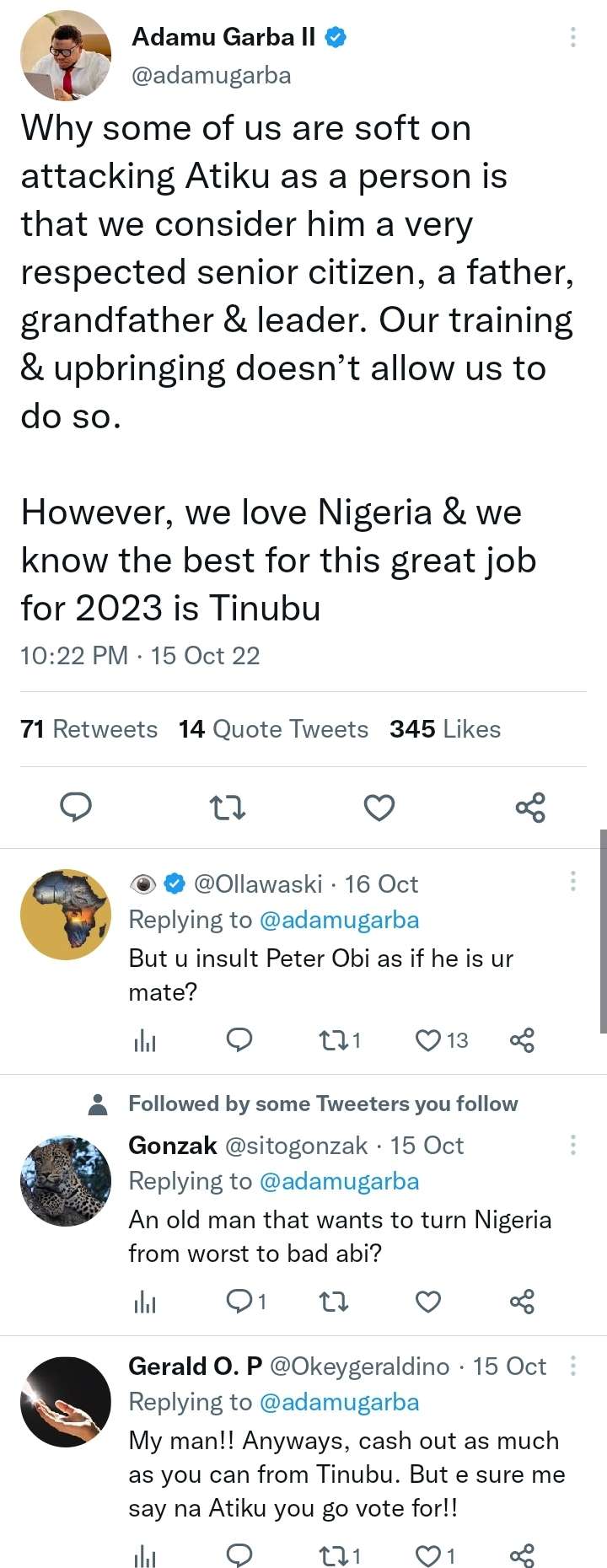Screen dimensions: 607x1568
Task: Reply to Adamu Garba's main tweet
Action: pyautogui.click(x=76, y=808)
